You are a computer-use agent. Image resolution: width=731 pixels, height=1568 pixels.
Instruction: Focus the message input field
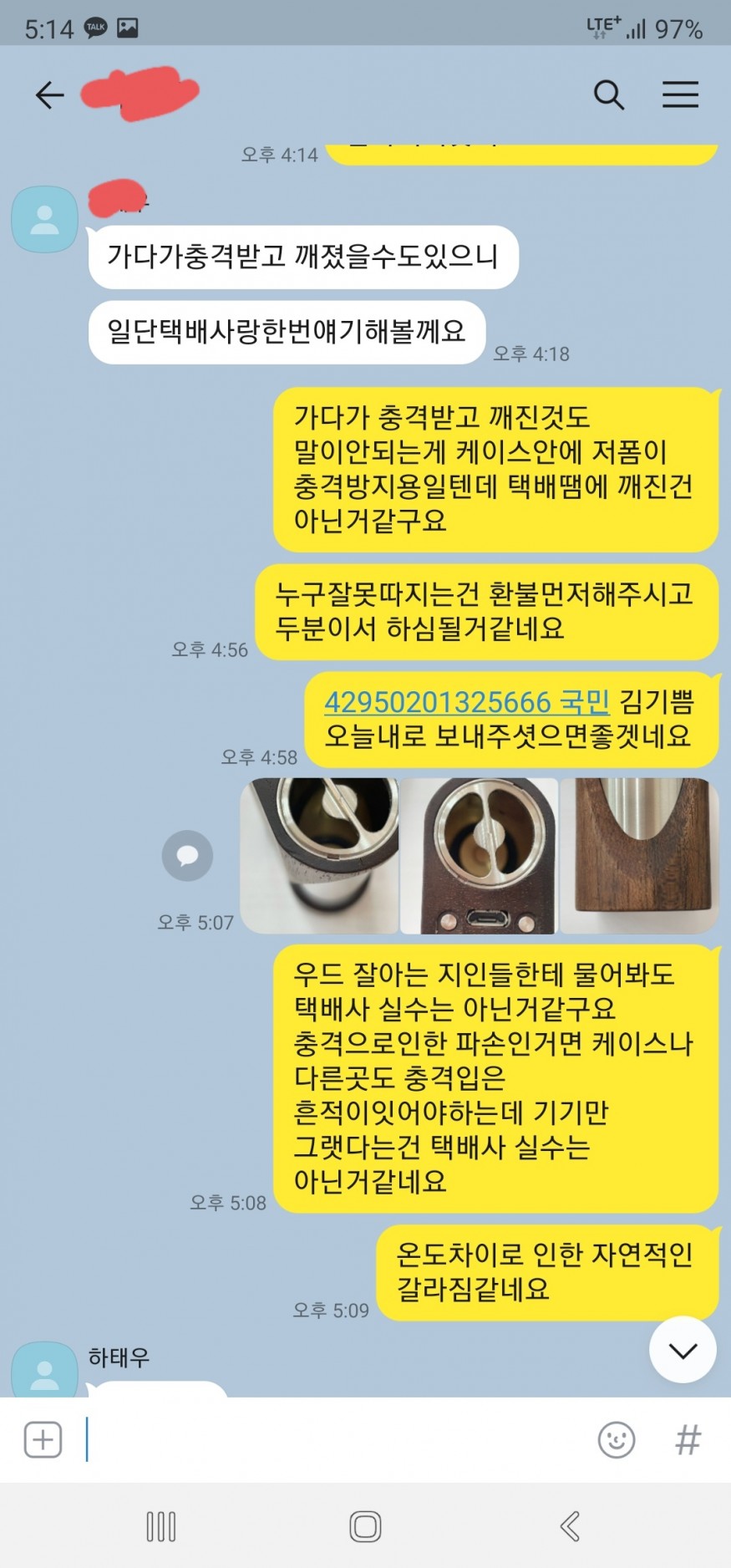point(334,1440)
